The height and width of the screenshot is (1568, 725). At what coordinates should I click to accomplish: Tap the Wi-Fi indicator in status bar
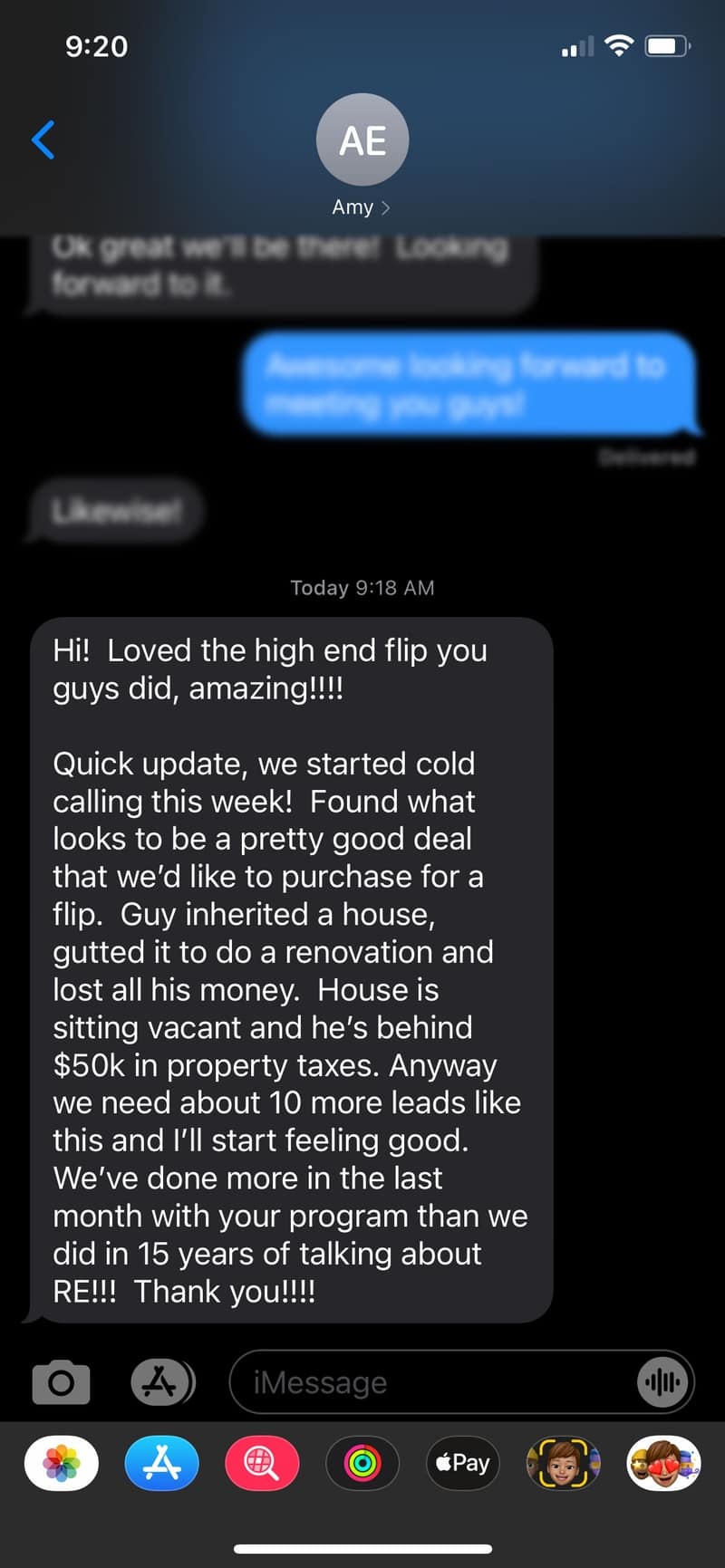tap(619, 45)
